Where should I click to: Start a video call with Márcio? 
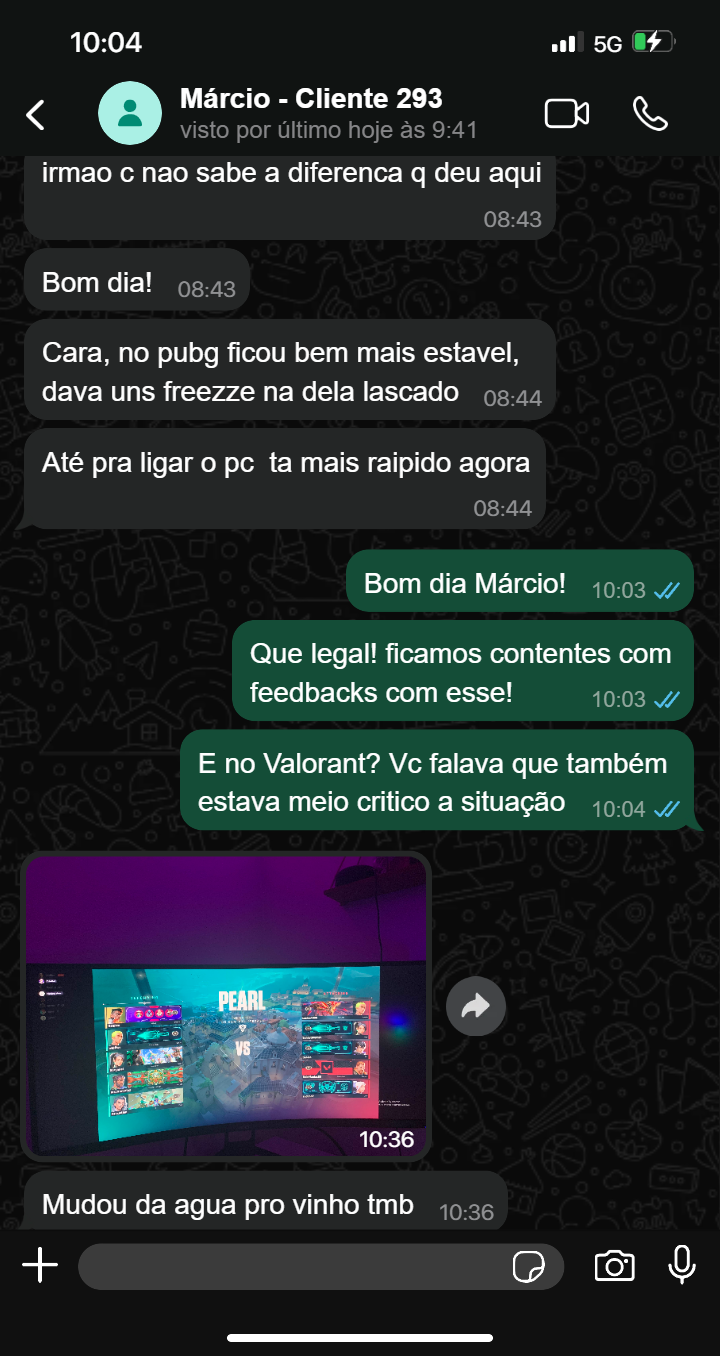click(x=566, y=114)
